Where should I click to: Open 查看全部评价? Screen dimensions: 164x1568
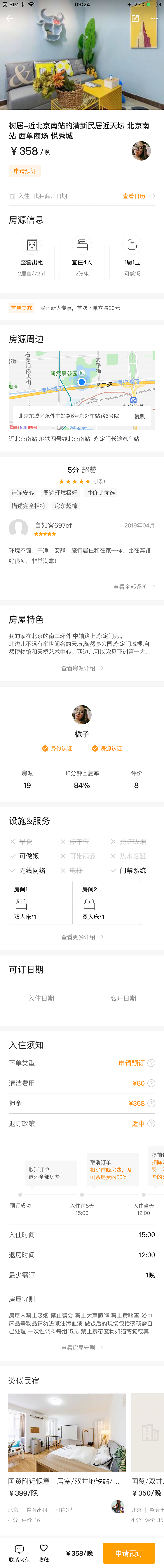tap(134, 587)
